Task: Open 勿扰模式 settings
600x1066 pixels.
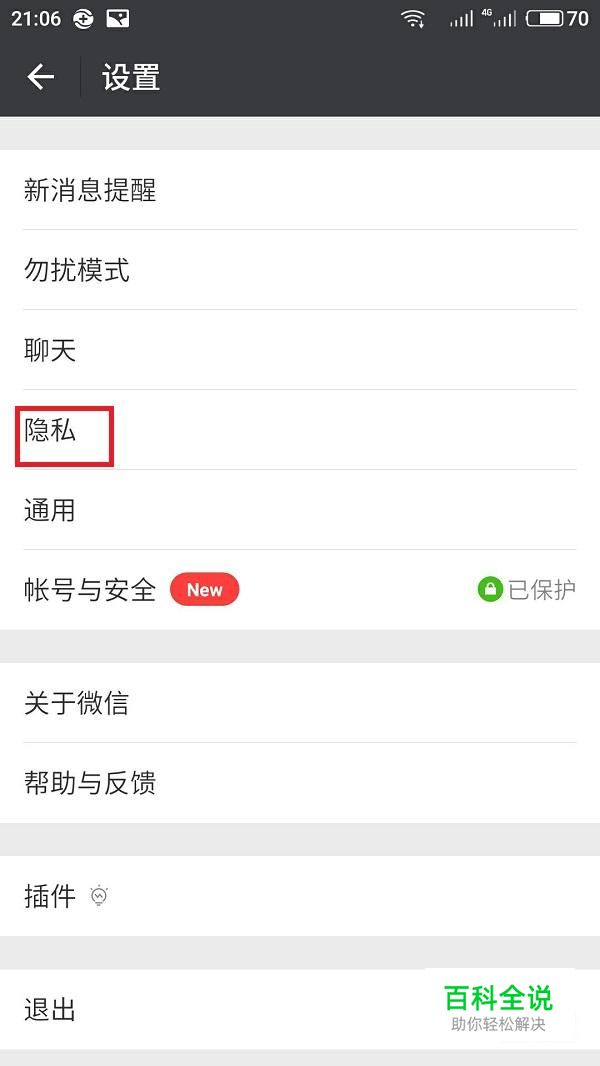Action: click(300, 270)
